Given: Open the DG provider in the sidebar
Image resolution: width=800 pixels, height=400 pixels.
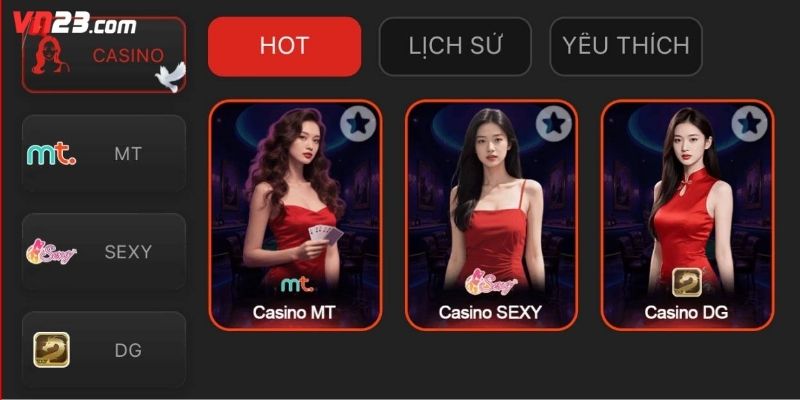Looking at the screenshot, I should click(104, 350).
